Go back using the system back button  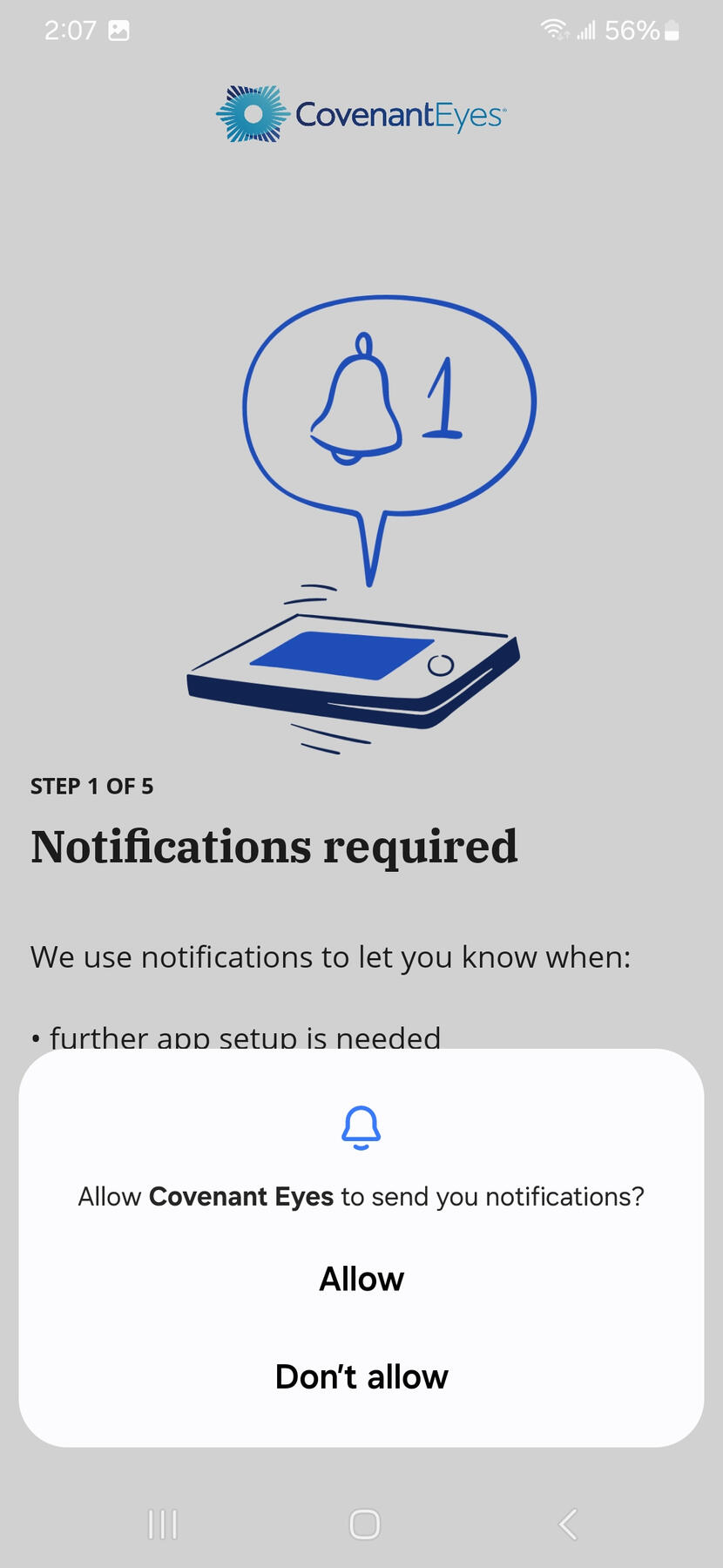tap(568, 1524)
